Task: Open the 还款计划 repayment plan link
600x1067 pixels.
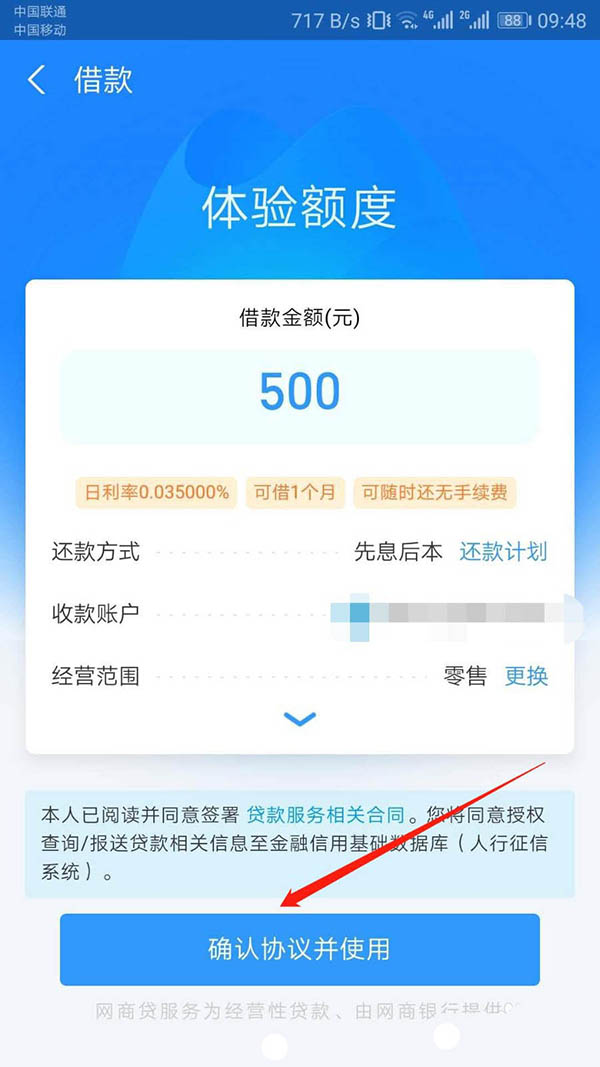Action: tap(503, 552)
